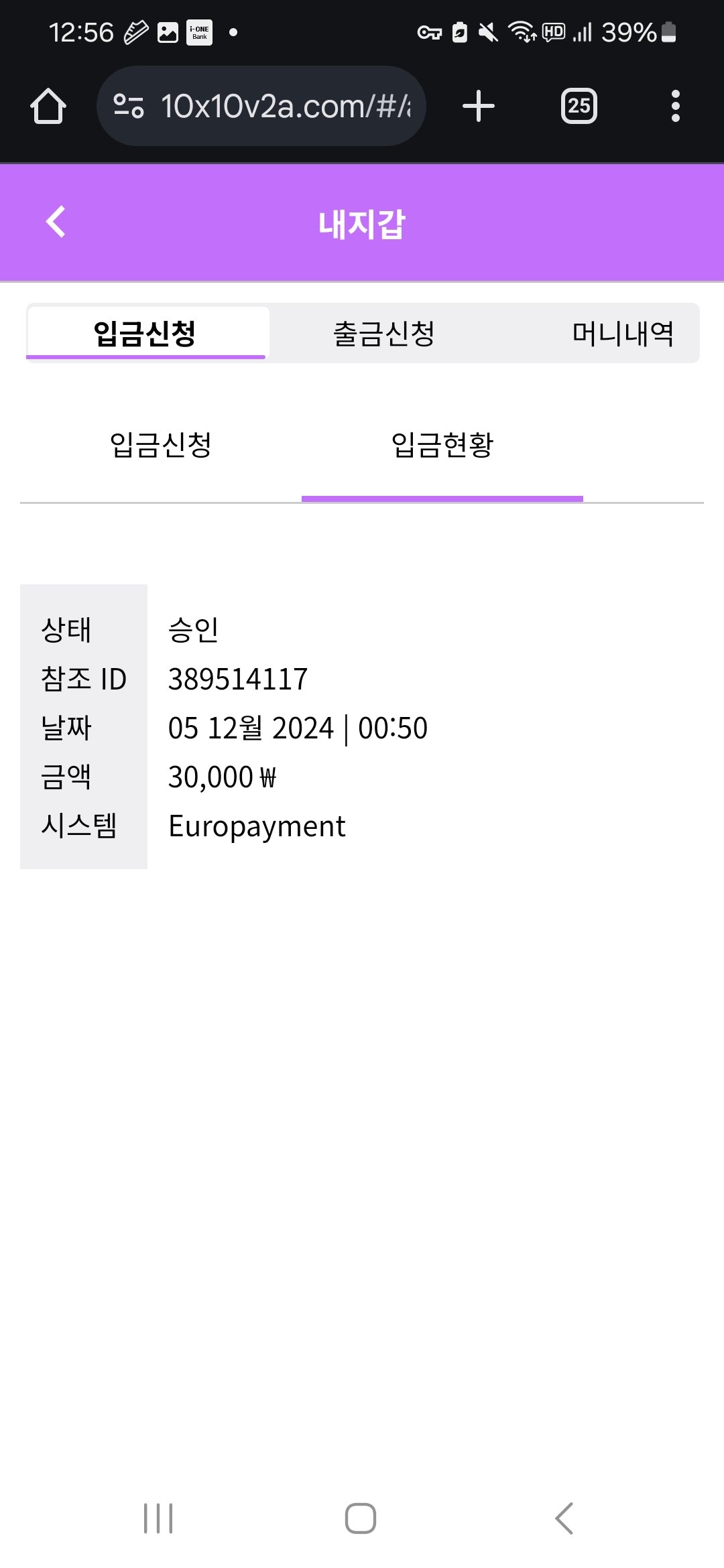The height and width of the screenshot is (1568, 724).
Task: Show recent apps from navigation bar
Action: click(158, 1518)
